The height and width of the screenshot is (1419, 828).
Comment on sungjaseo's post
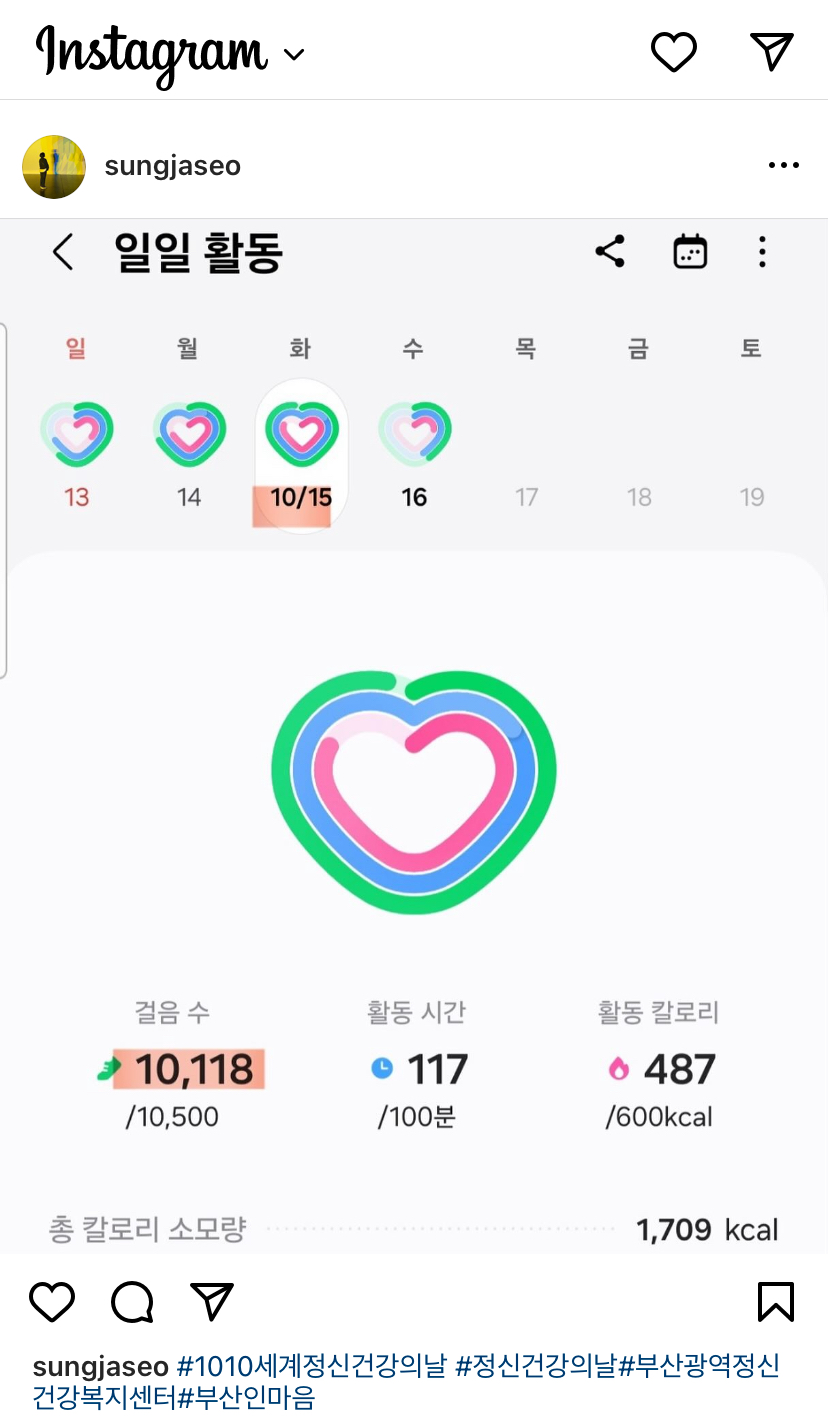(132, 1302)
